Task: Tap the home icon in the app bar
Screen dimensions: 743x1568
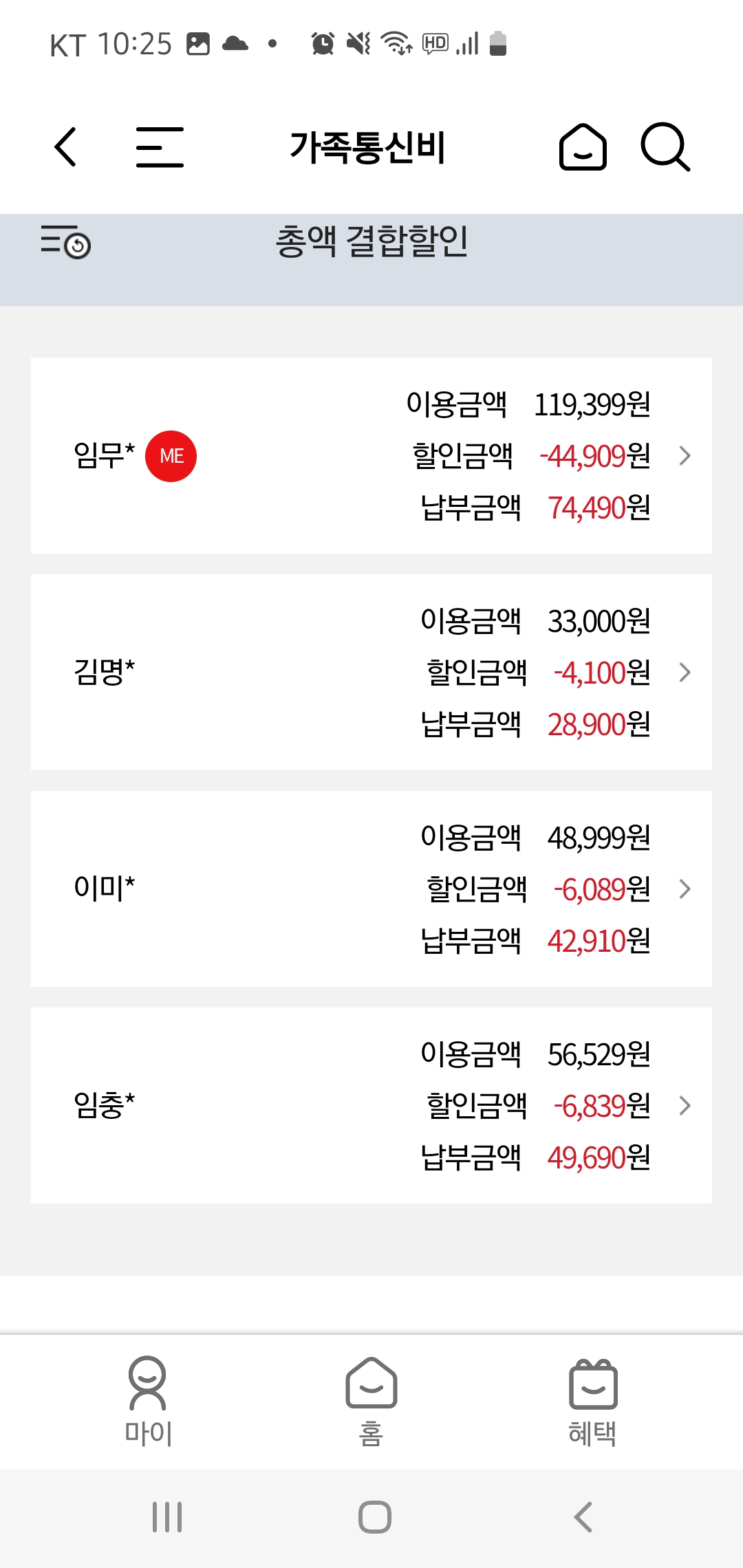Action: coord(583,146)
